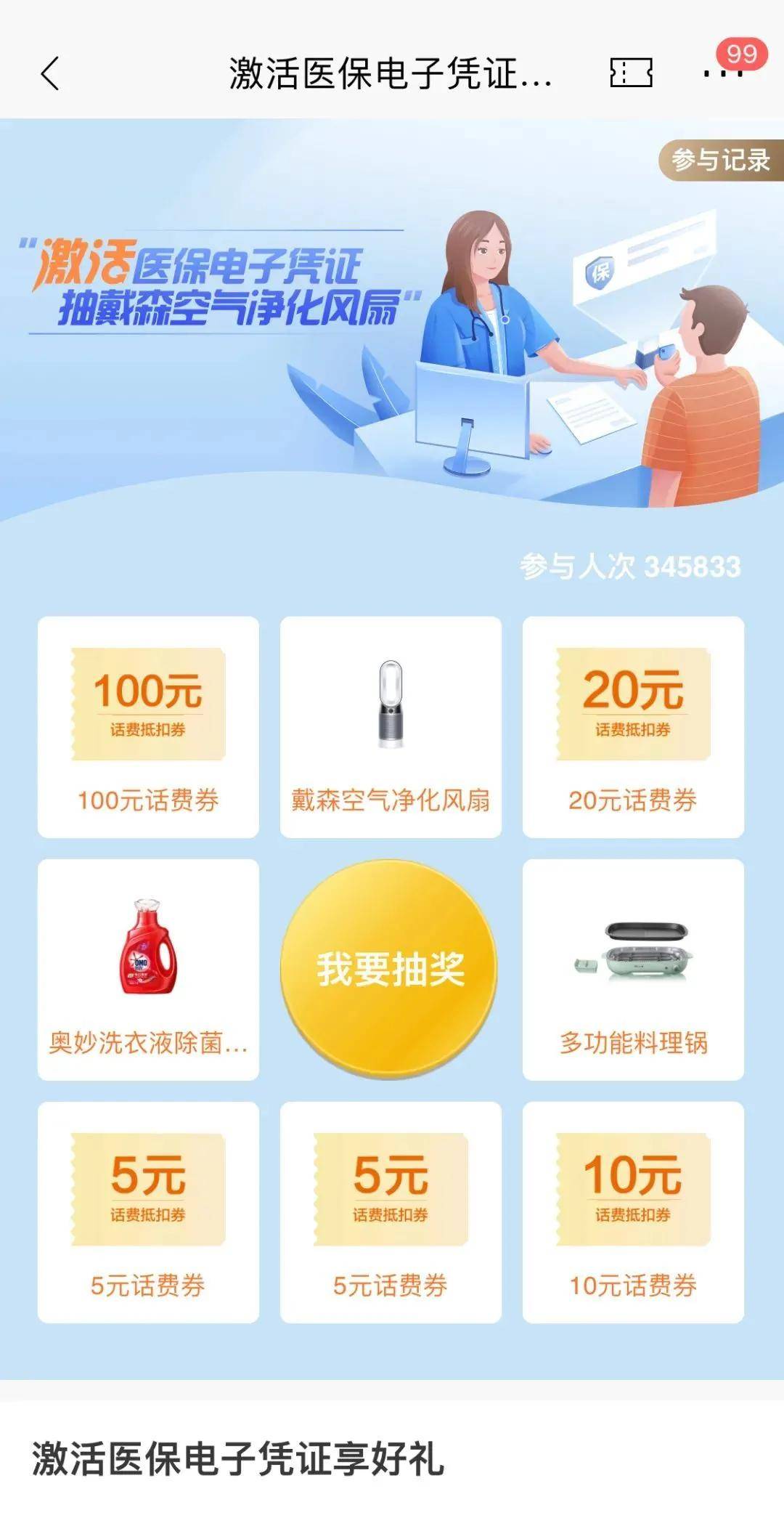Open the three-dot overflow menu

[x=722, y=73]
